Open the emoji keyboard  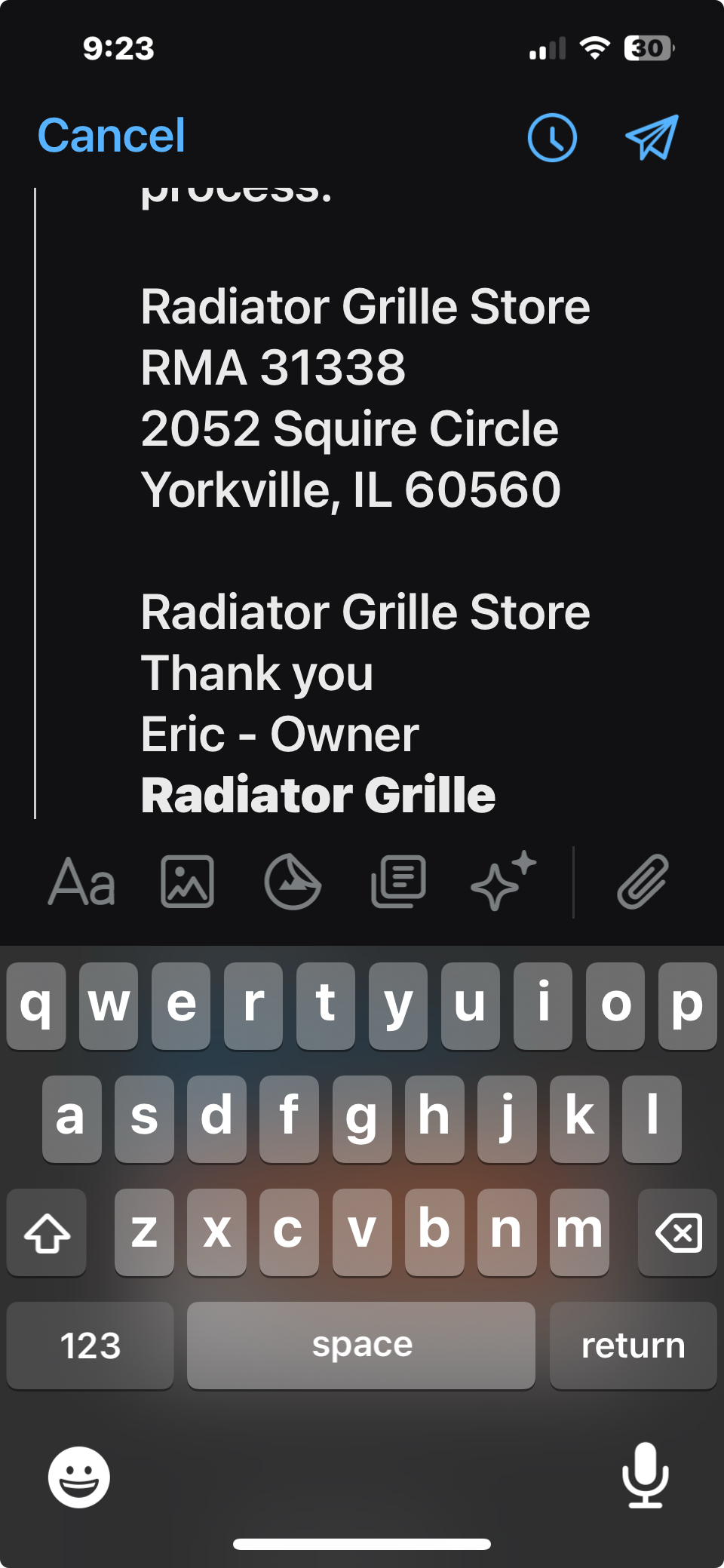tap(79, 1477)
